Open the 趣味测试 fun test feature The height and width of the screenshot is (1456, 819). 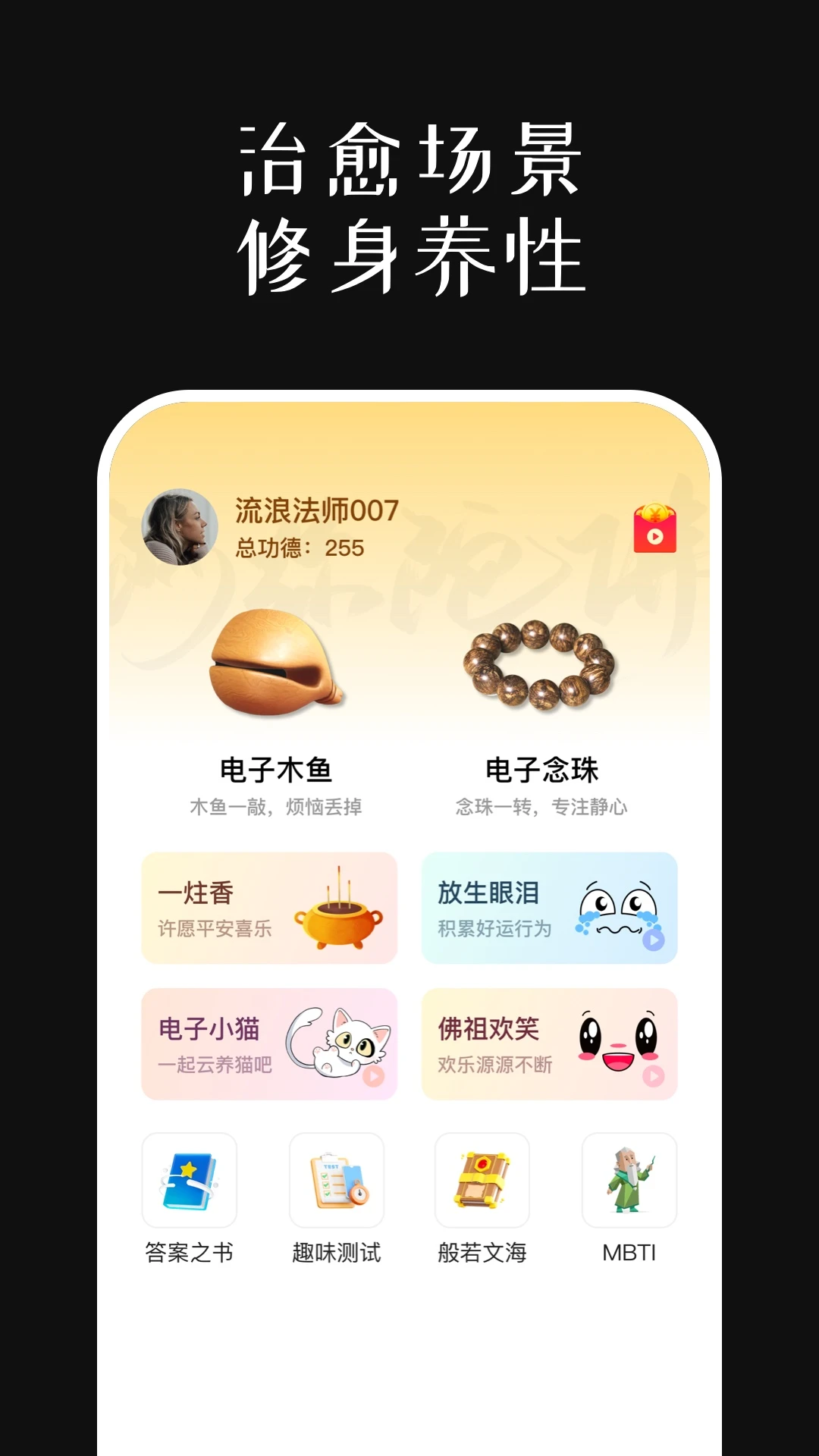(337, 1181)
